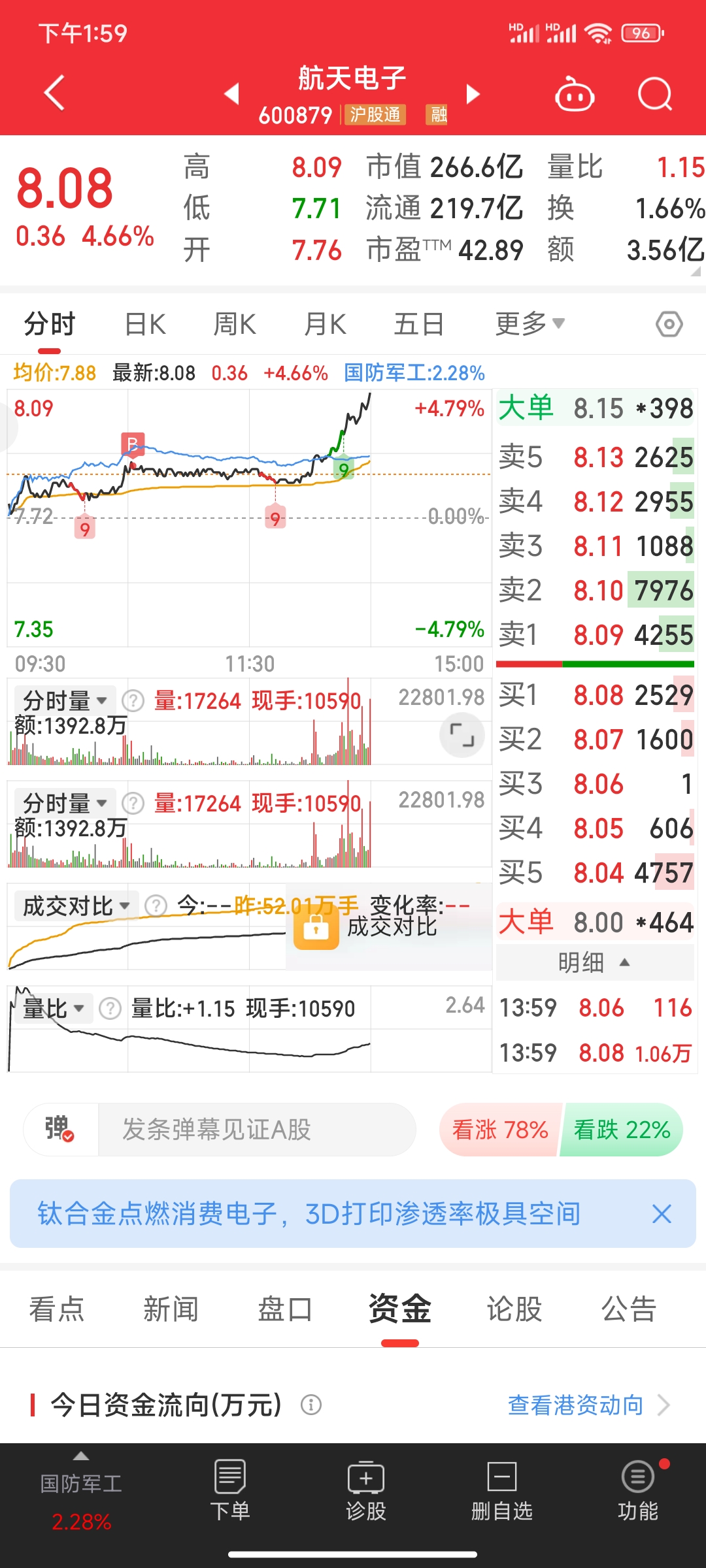Viewport: 706px width, 1568px height.
Task: Expand the 更多 chart options dropdown
Action: coord(529,324)
